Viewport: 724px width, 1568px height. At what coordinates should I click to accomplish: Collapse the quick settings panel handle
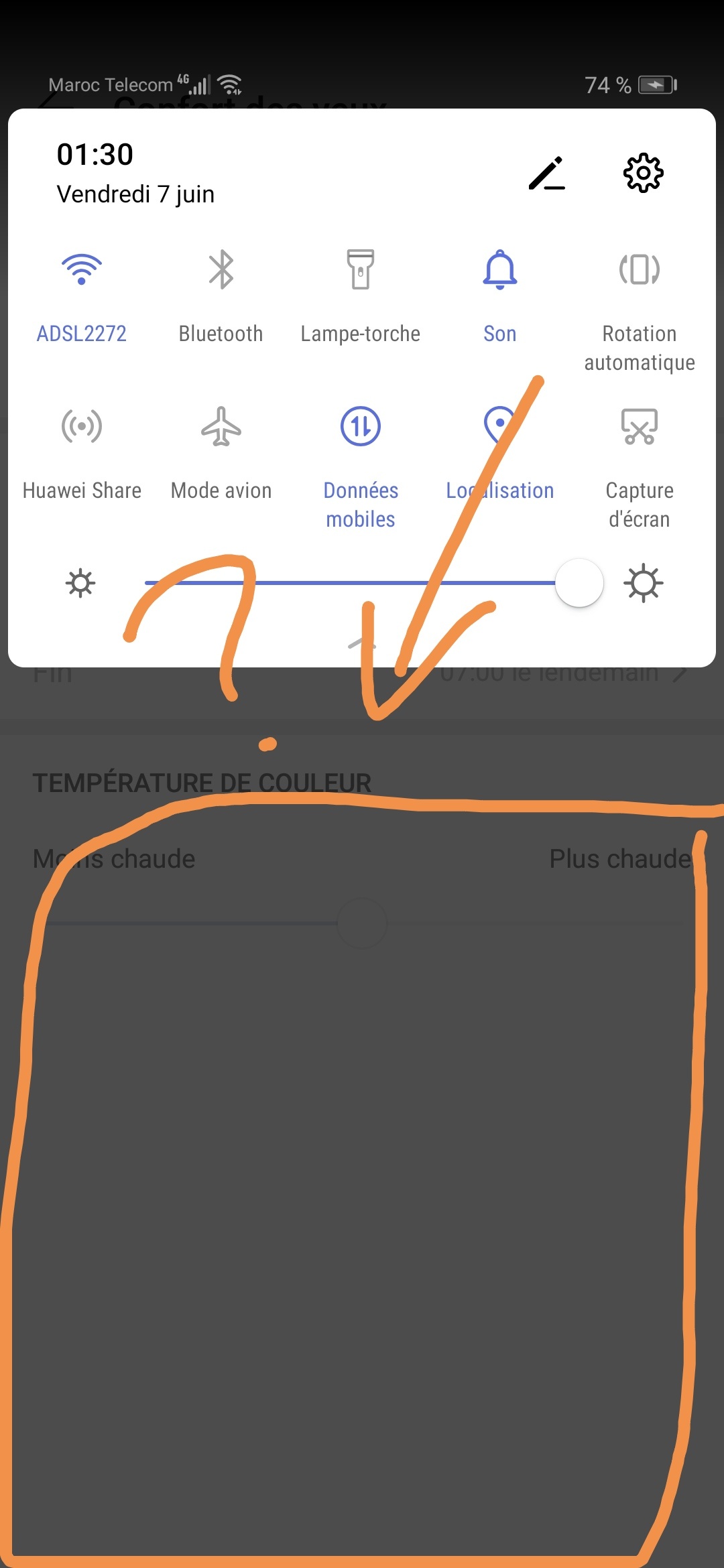click(362, 645)
